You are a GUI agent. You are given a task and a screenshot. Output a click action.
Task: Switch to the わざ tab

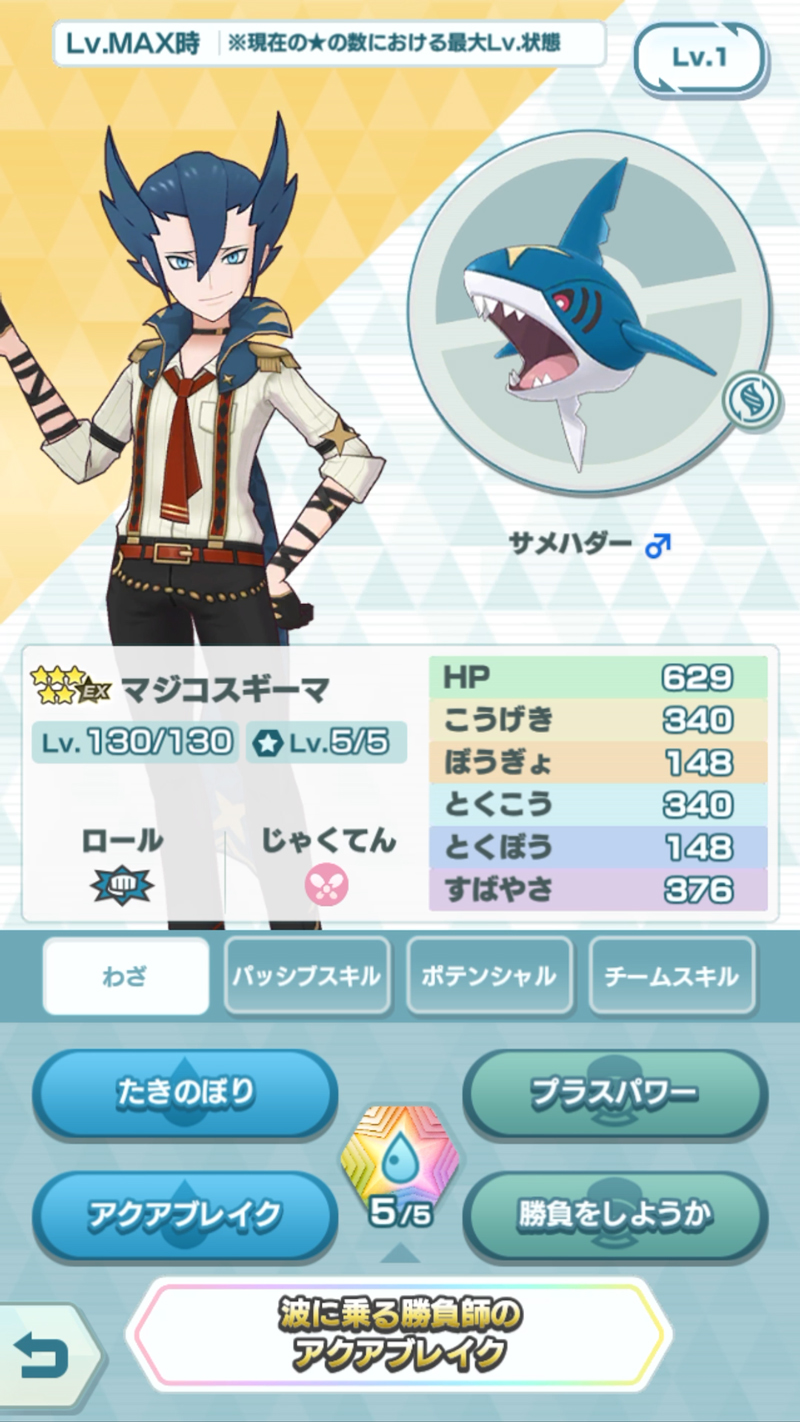pyautogui.click(x=126, y=976)
